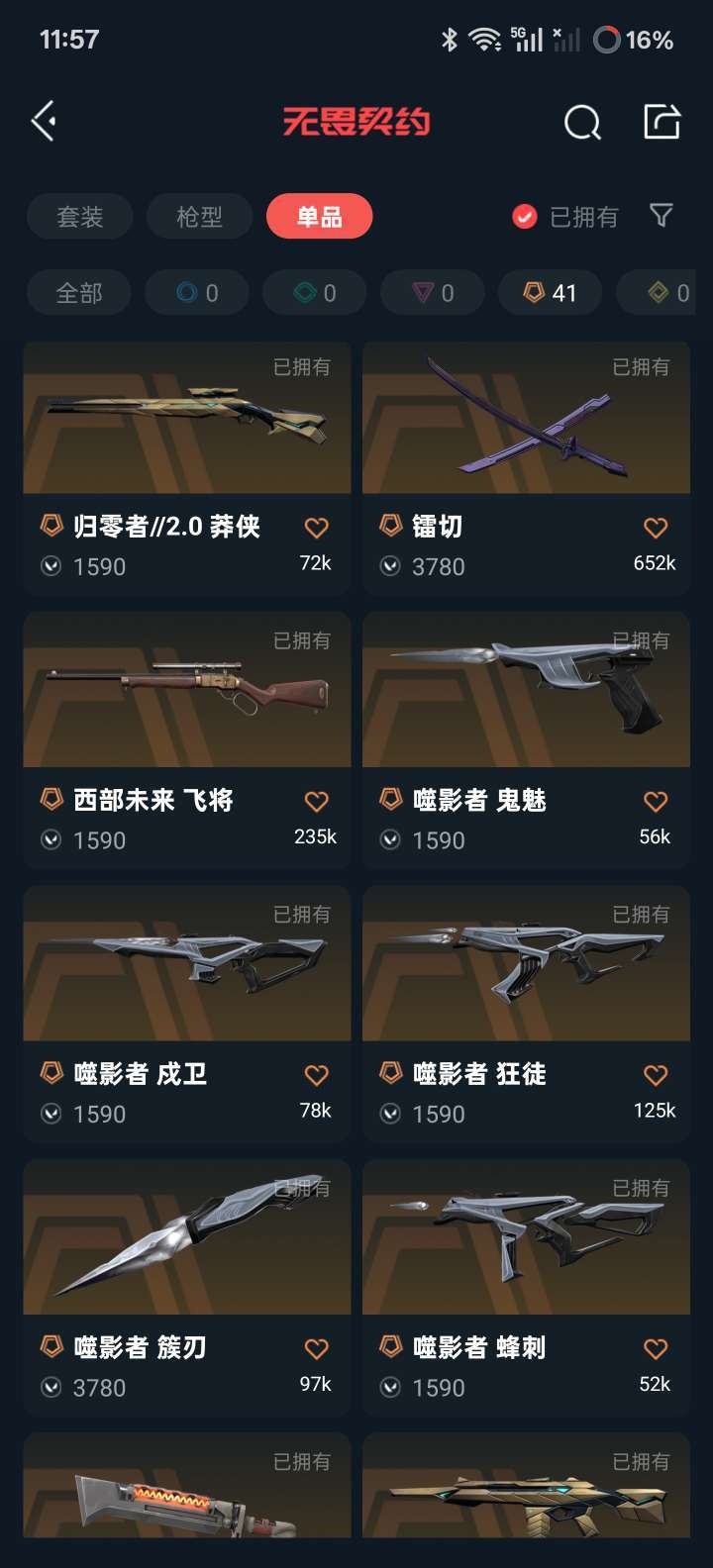Select the 全部 chip
This screenshot has width=713, height=1568.
tap(79, 293)
